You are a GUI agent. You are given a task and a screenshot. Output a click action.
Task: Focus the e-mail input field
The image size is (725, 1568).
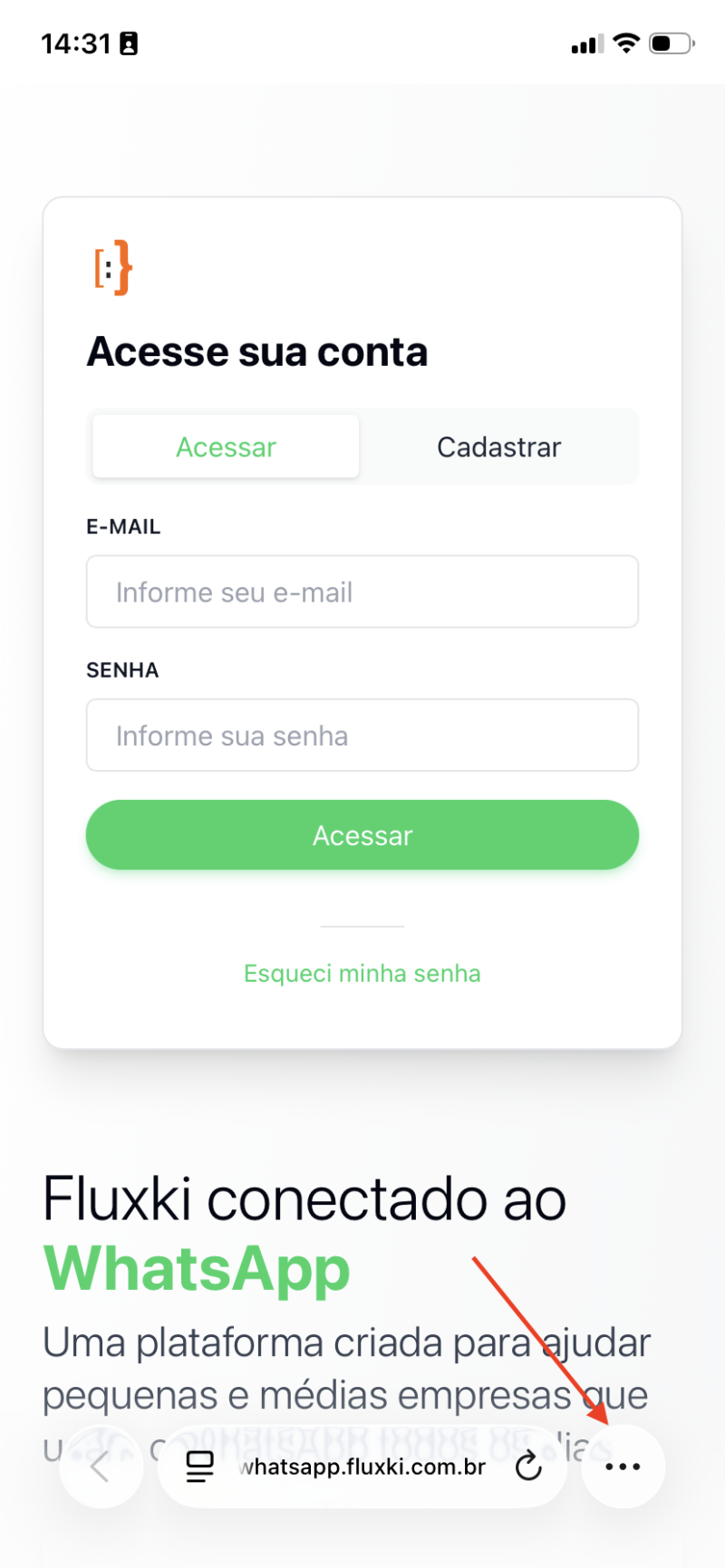[x=362, y=592]
